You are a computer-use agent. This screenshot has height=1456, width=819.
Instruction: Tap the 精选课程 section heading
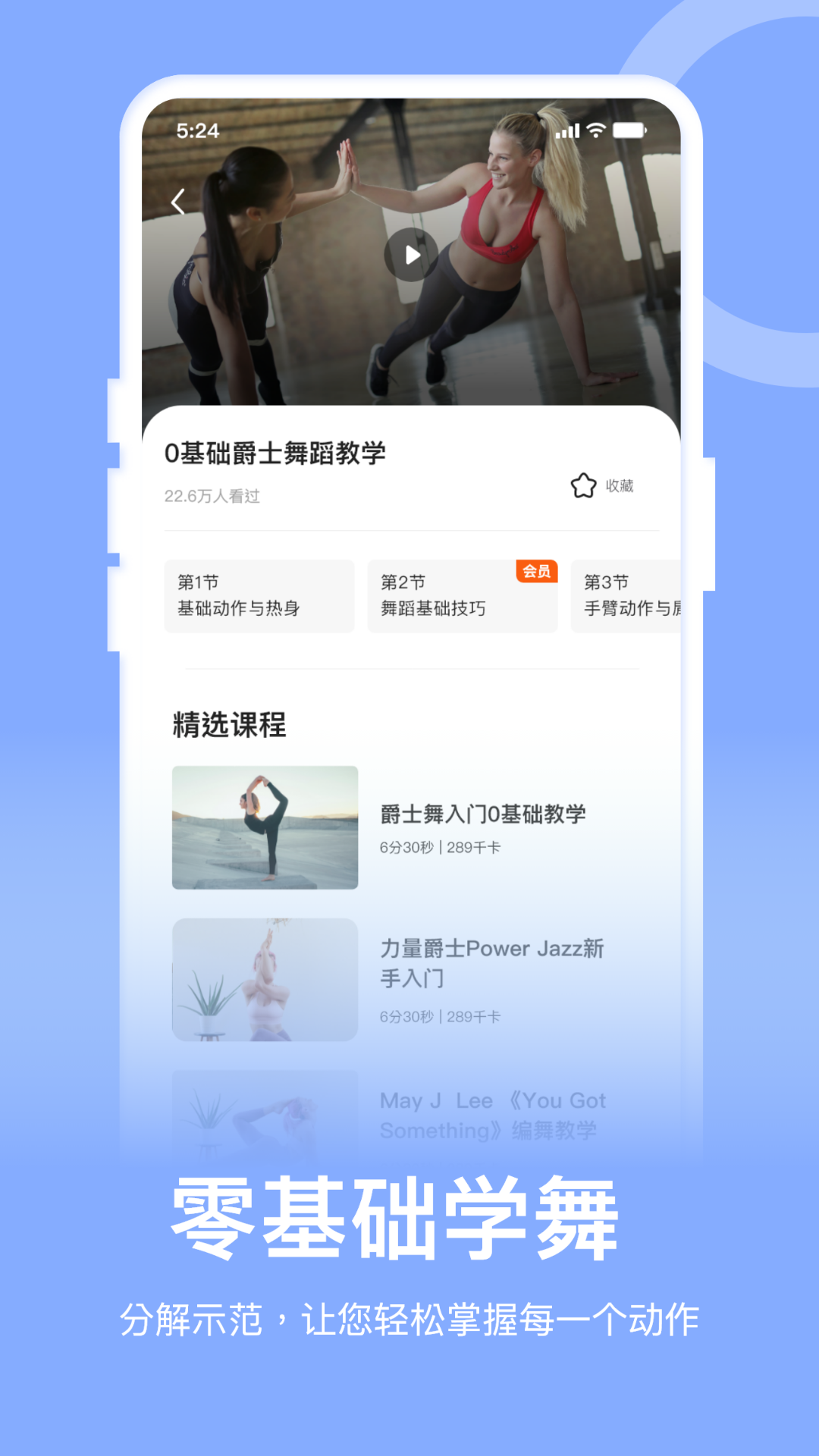coord(229,726)
